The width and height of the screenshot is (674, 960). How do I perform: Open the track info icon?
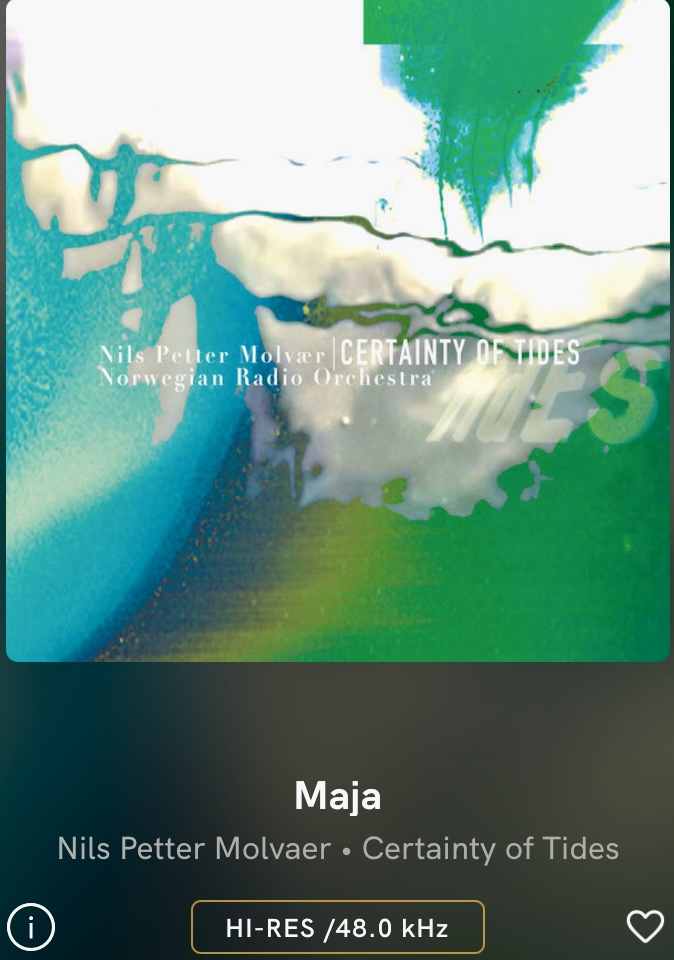(31, 927)
